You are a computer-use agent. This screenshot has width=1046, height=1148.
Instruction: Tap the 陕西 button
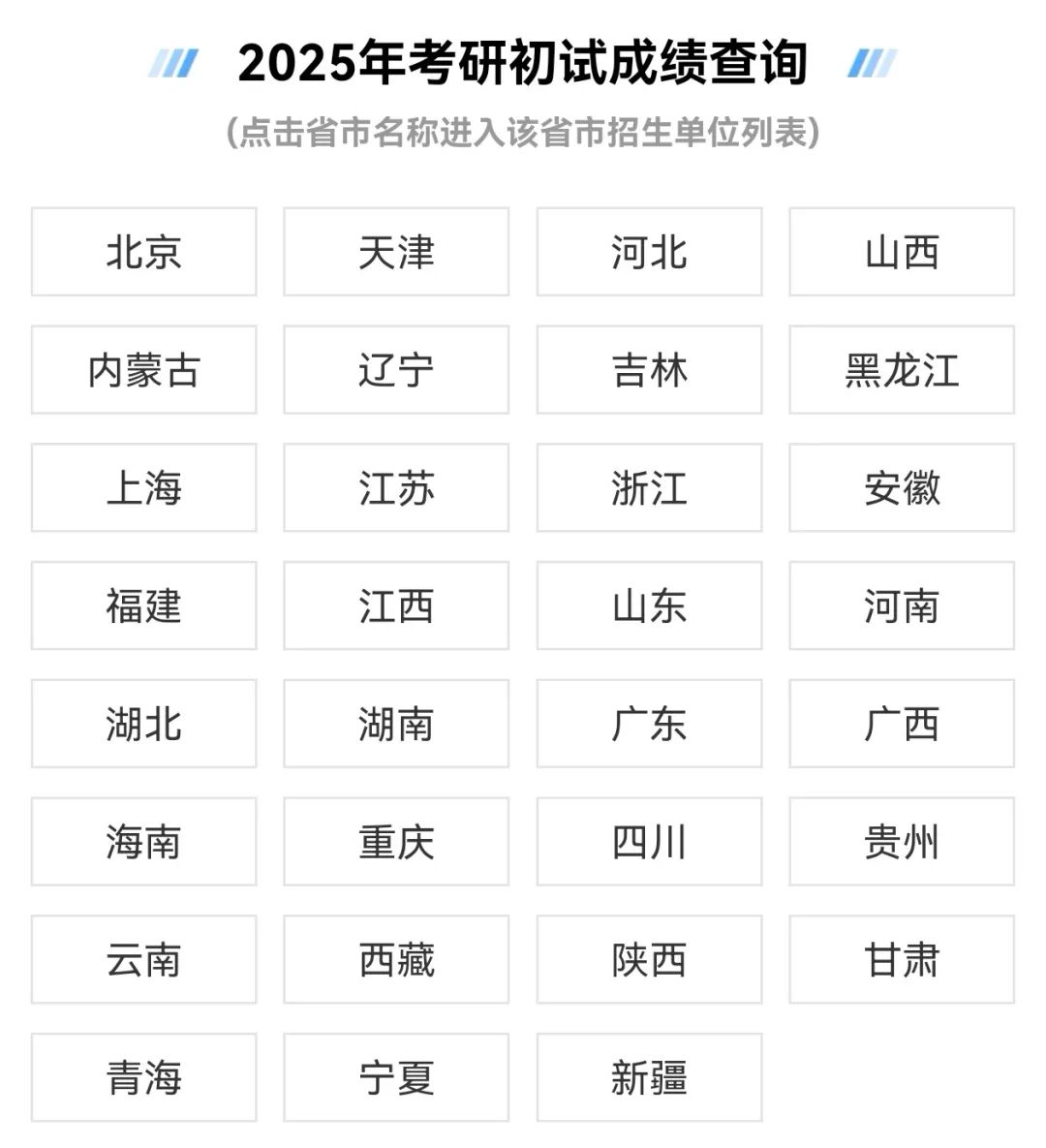(649, 960)
